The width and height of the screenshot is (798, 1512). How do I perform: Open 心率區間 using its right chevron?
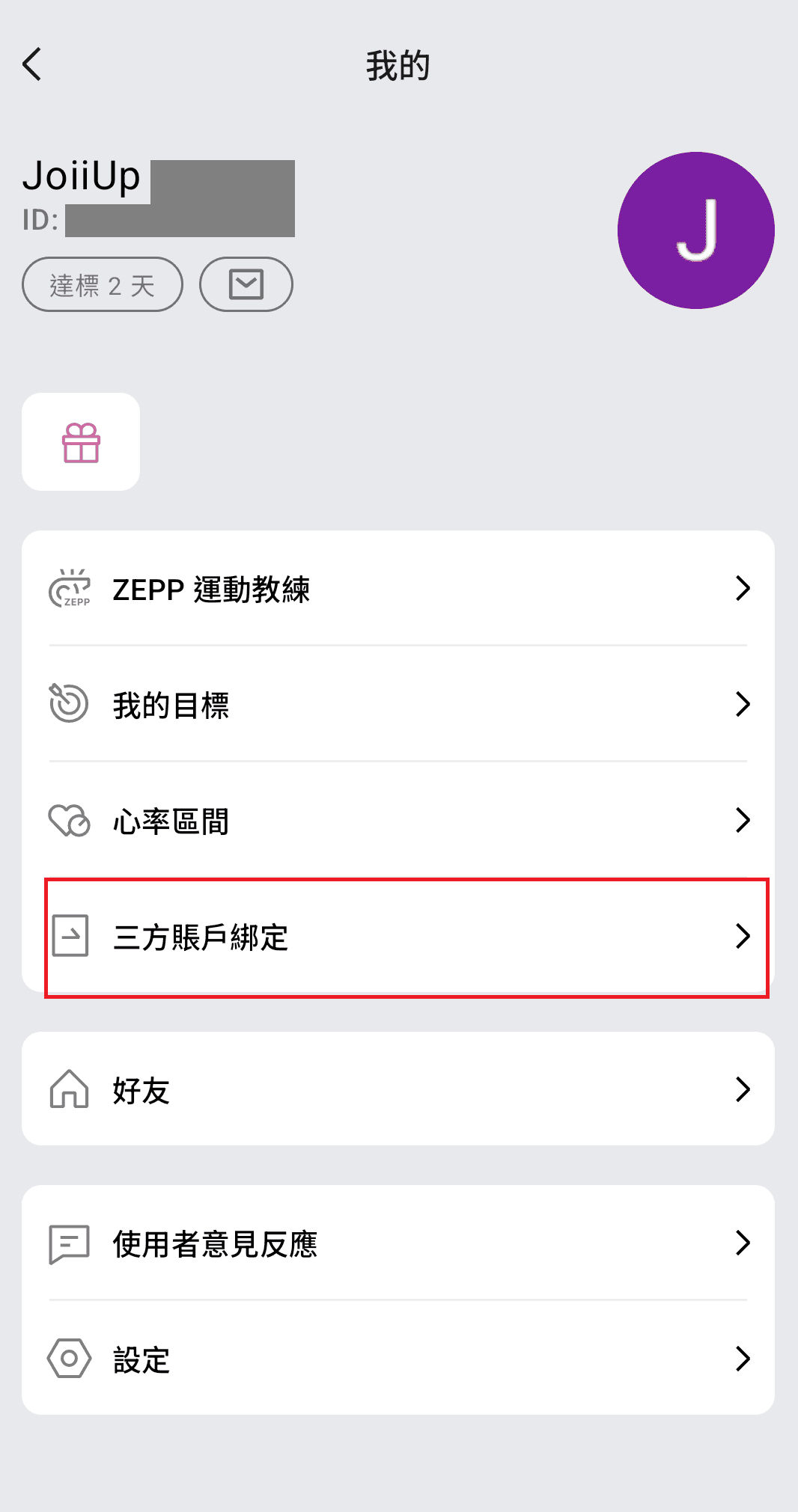tap(743, 820)
